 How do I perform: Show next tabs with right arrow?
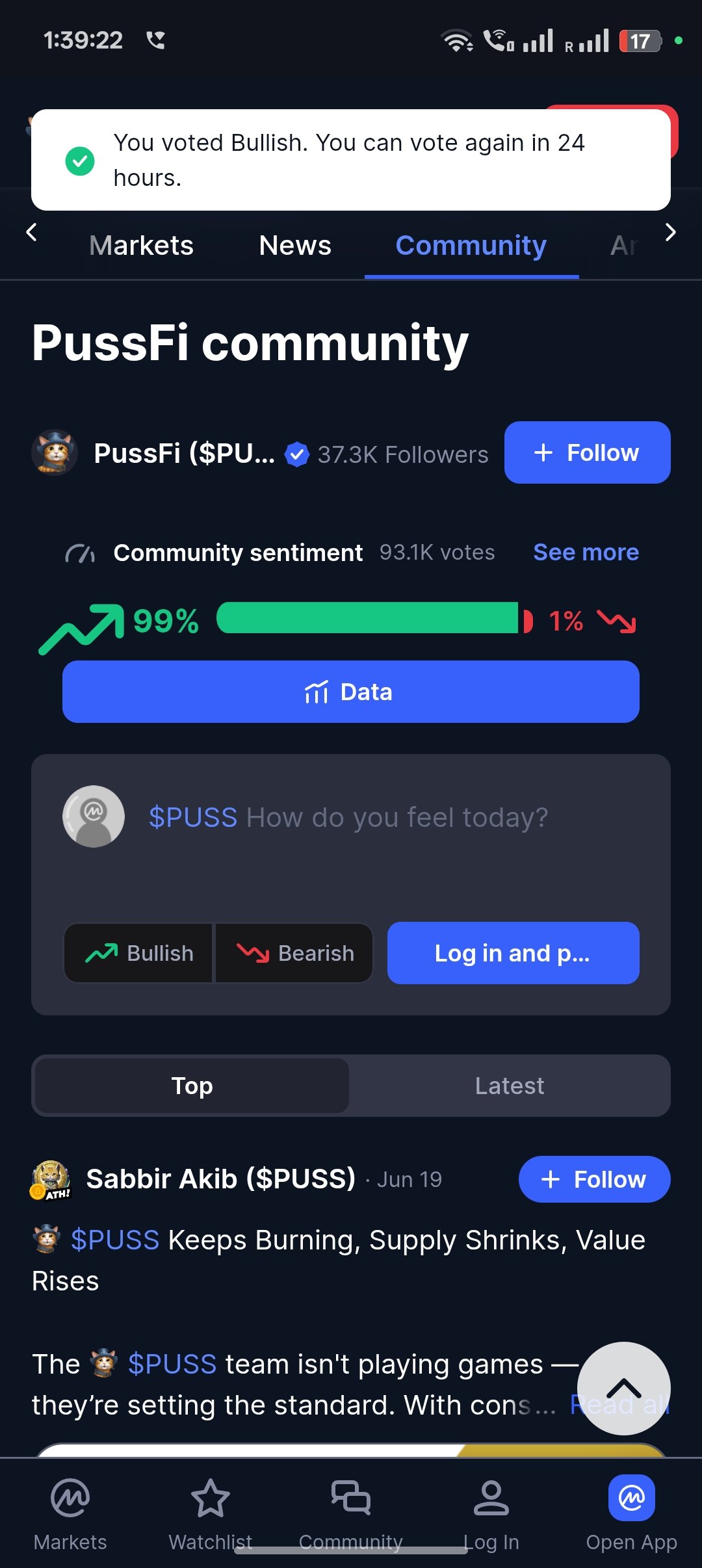[x=671, y=233]
